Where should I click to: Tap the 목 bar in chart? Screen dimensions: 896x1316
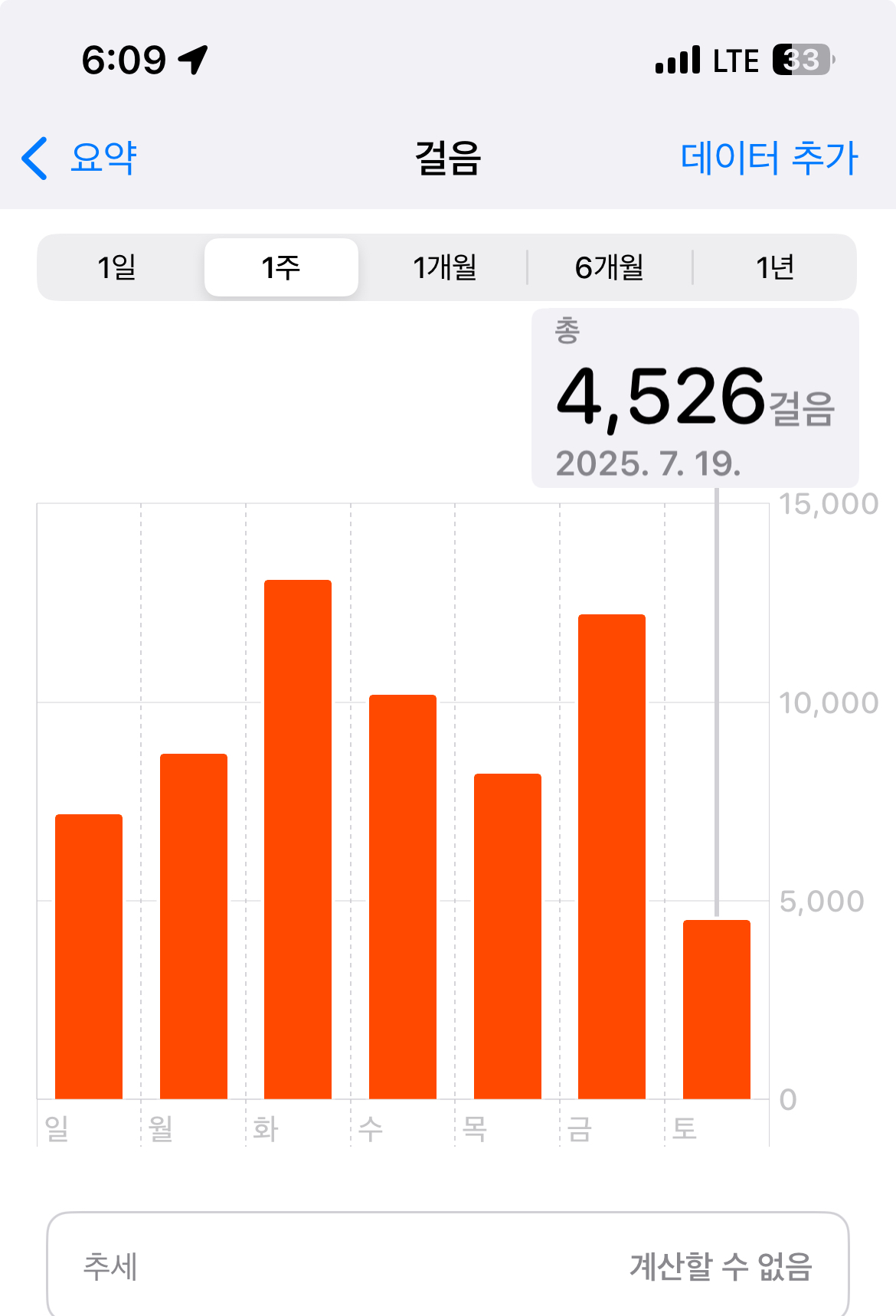coord(508,936)
